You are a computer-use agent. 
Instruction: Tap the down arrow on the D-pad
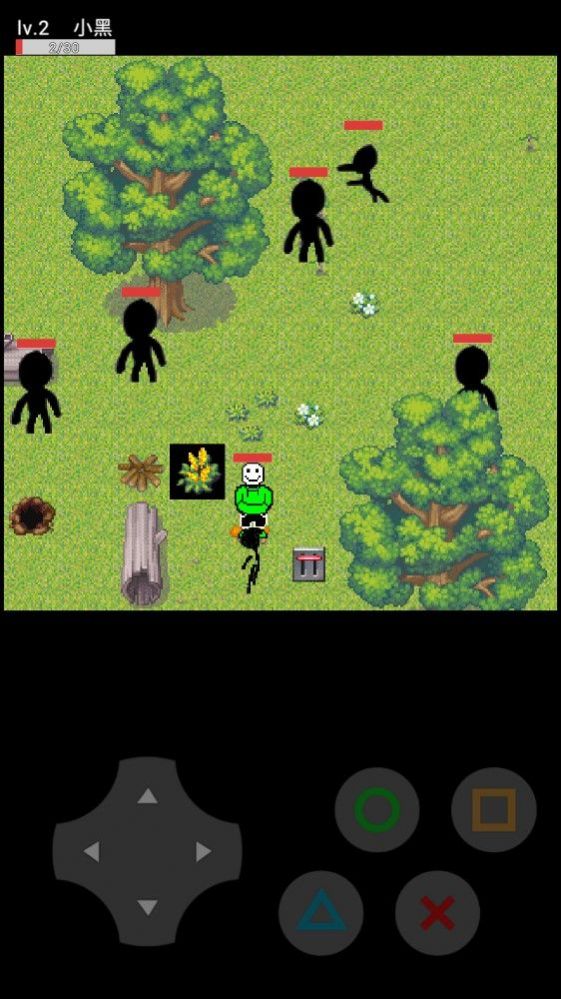[147, 907]
